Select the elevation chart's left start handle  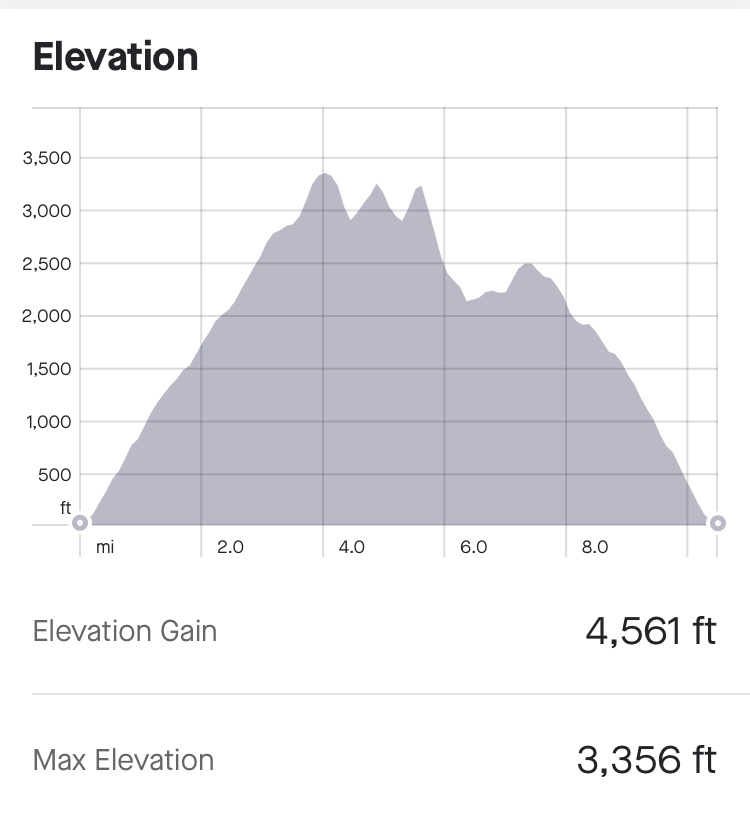pos(81,523)
